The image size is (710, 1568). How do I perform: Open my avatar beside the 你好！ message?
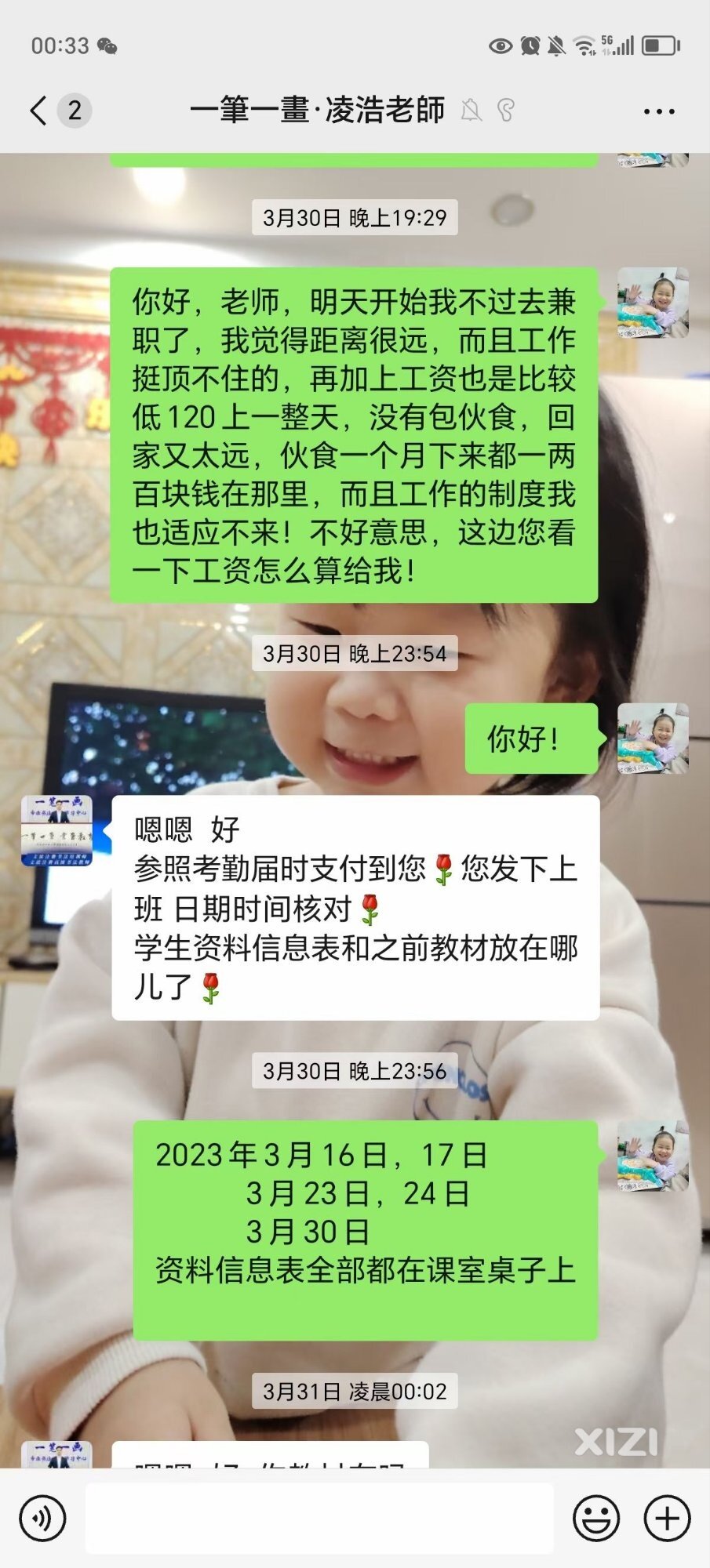(653, 739)
